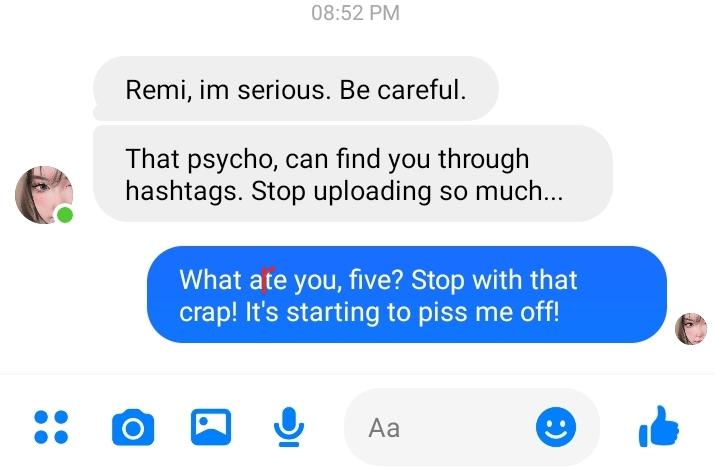
Task: Record a voice message with the microphone
Action: [x=289, y=428]
